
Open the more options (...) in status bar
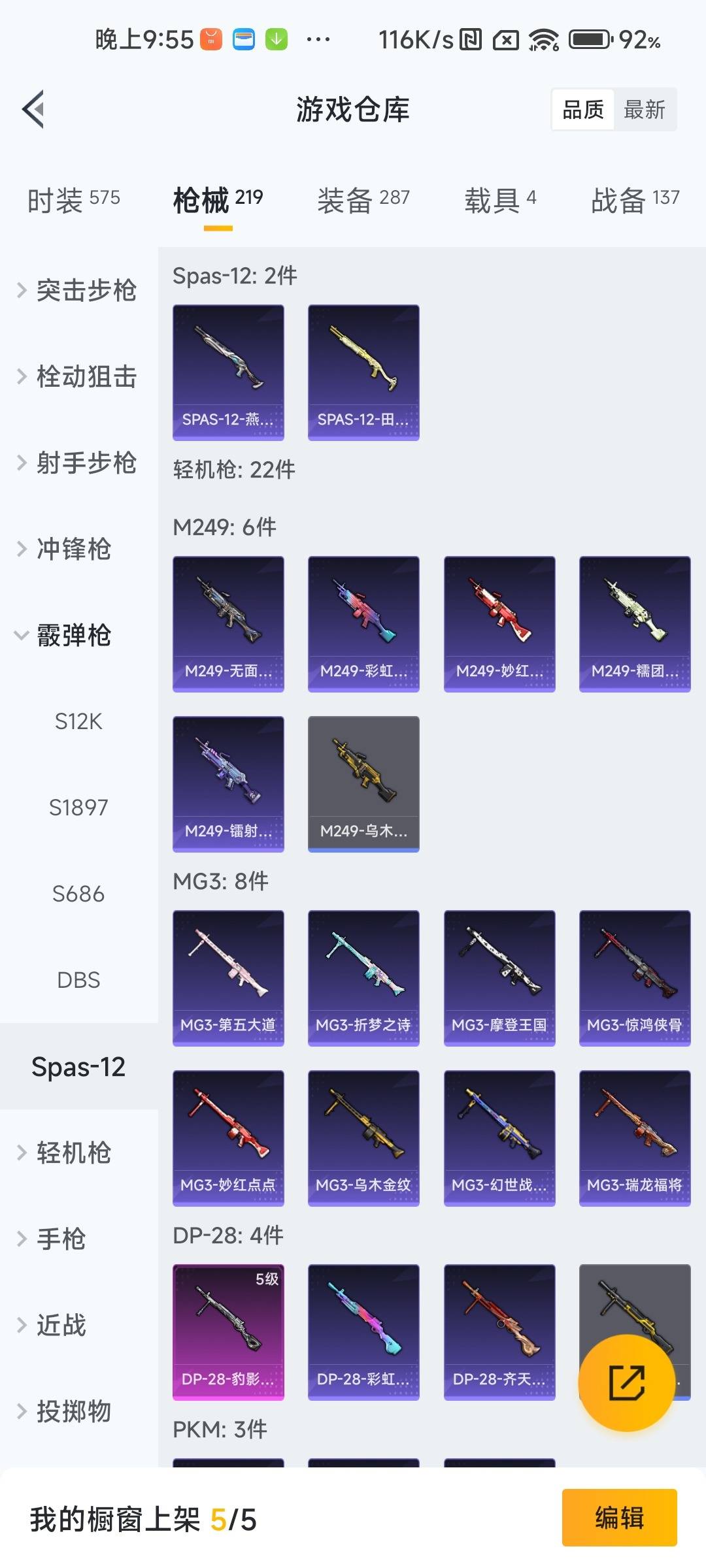pos(316,41)
